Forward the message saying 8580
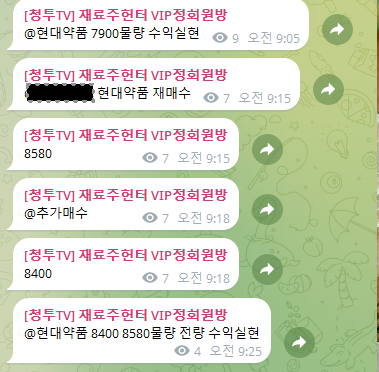Viewport: 379px width, 372px height. [267, 149]
